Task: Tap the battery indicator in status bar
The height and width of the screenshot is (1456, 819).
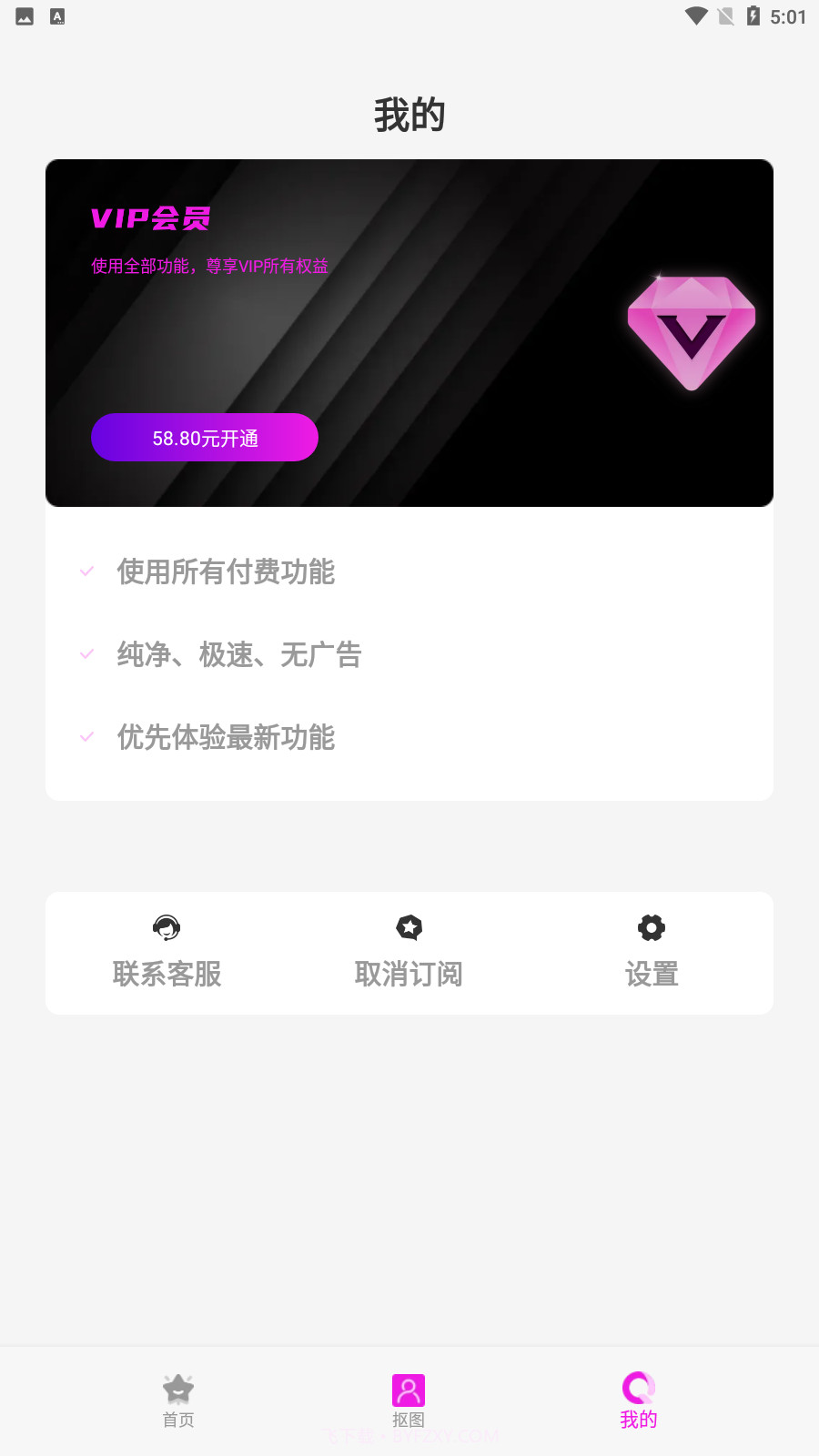Action: tap(751, 15)
